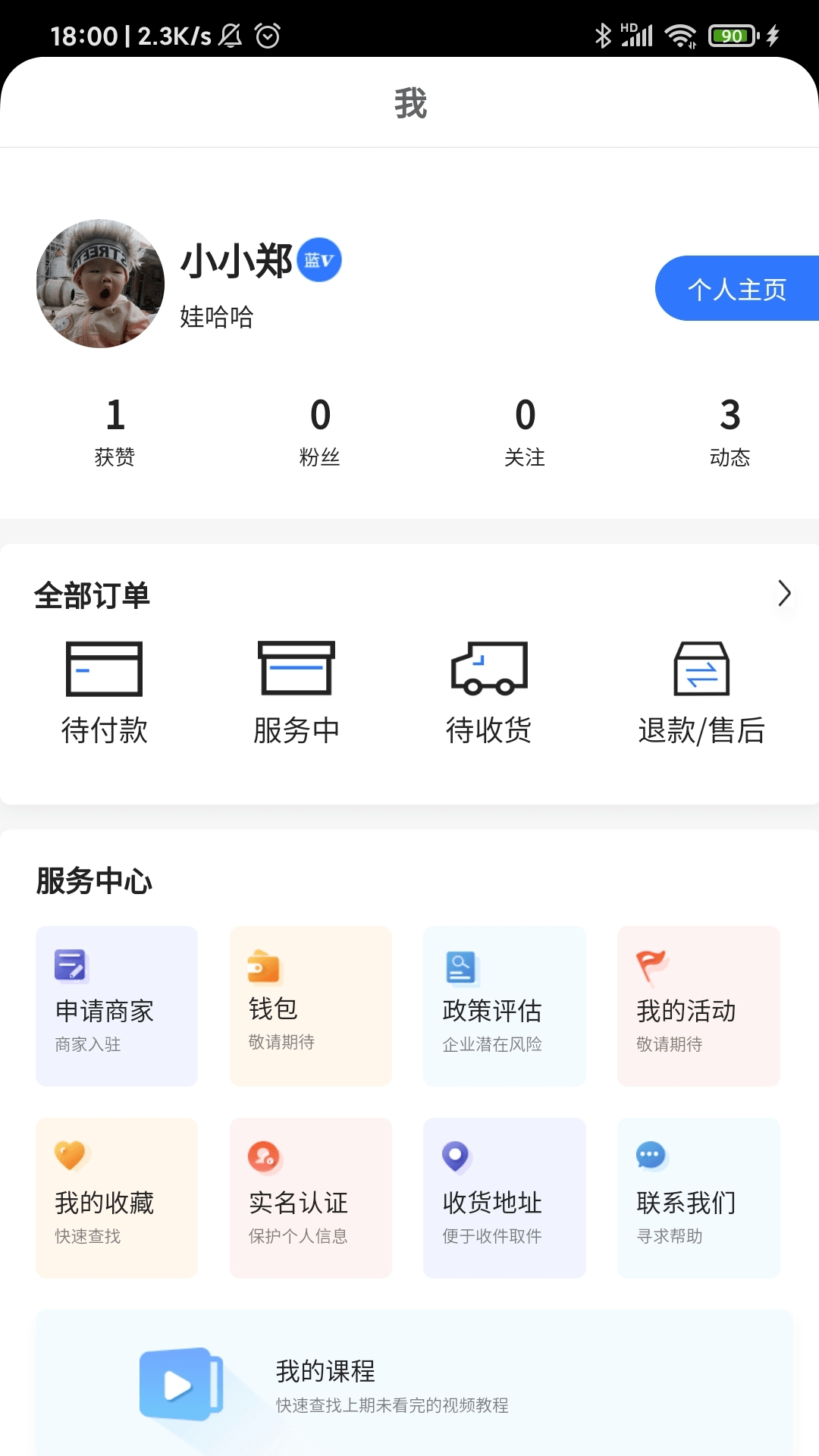Screen dimensions: 819x1456
Task: Tap the profile avatar photo
Action: [x=100, y=284]
